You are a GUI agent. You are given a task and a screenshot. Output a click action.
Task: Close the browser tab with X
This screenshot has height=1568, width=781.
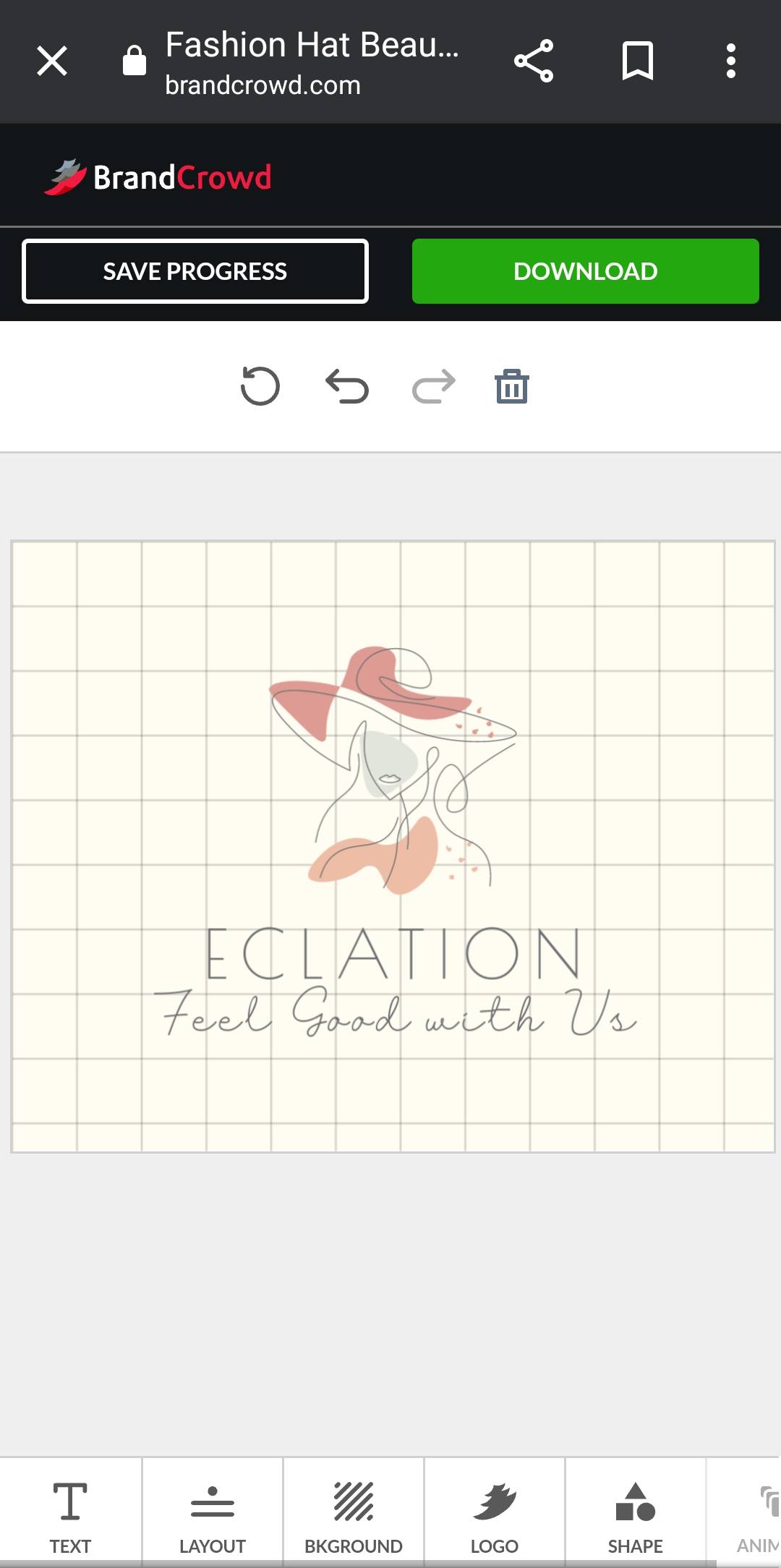click(52, 61)
